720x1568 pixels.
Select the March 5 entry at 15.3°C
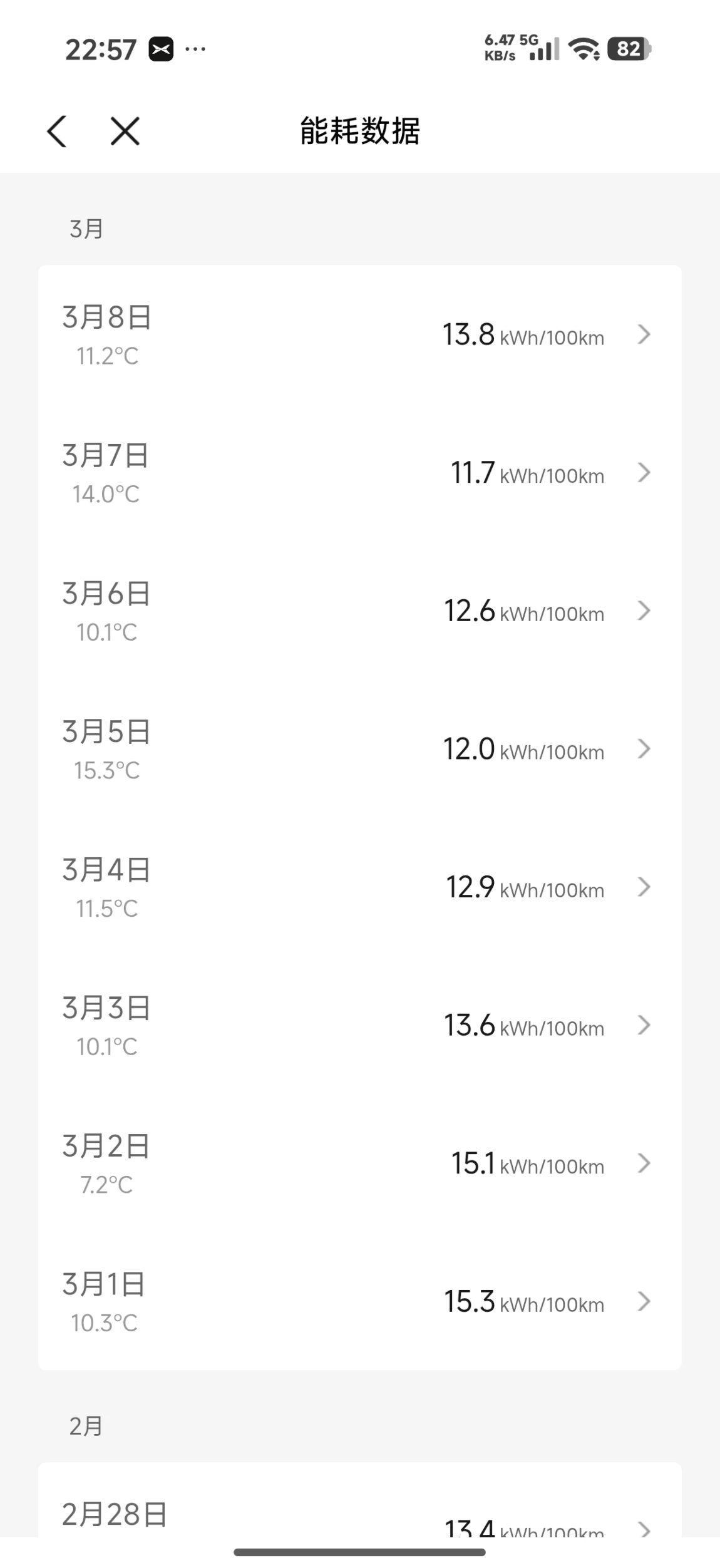(x=359, y=749)
